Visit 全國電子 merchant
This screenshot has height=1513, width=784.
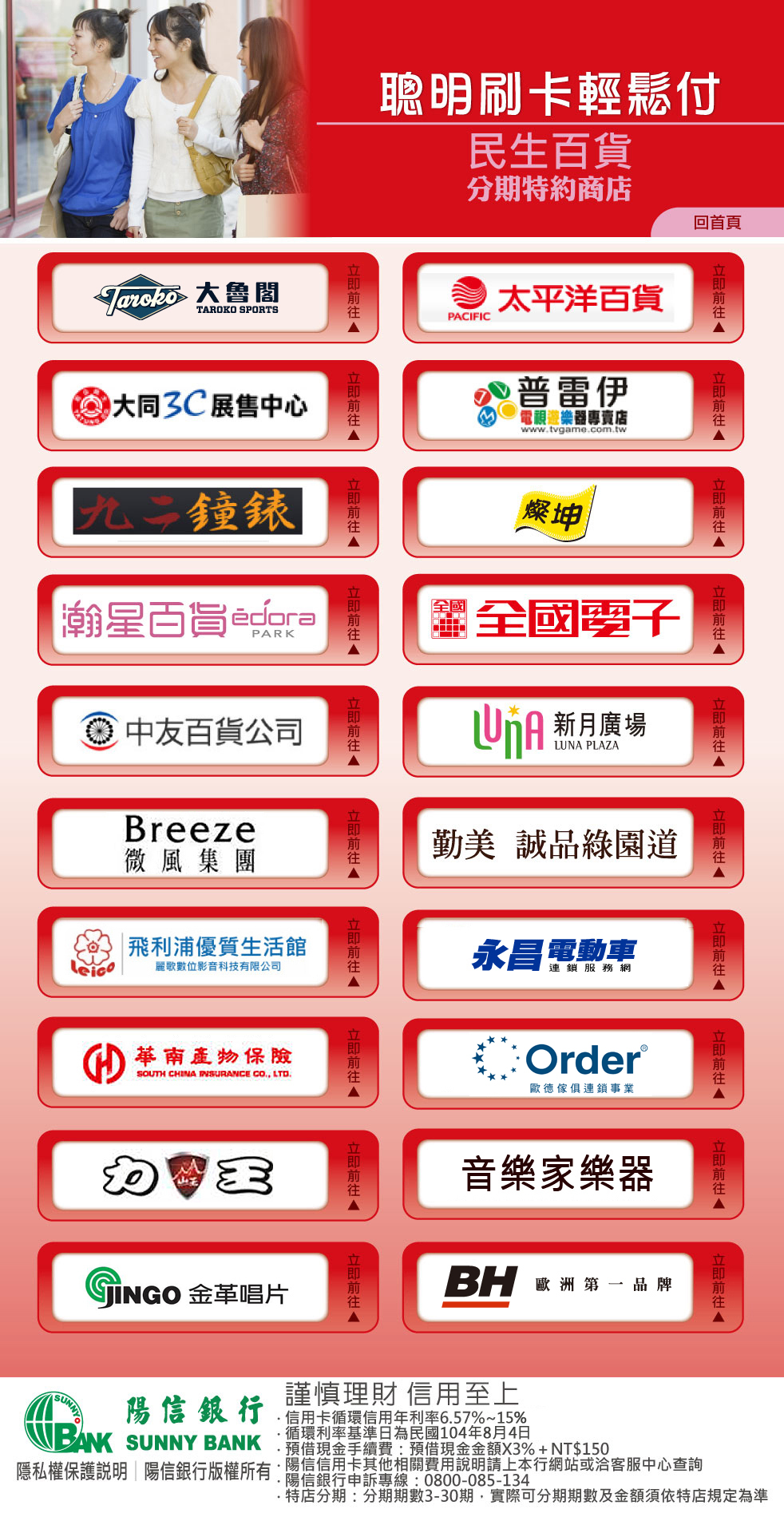coord(556,620)
